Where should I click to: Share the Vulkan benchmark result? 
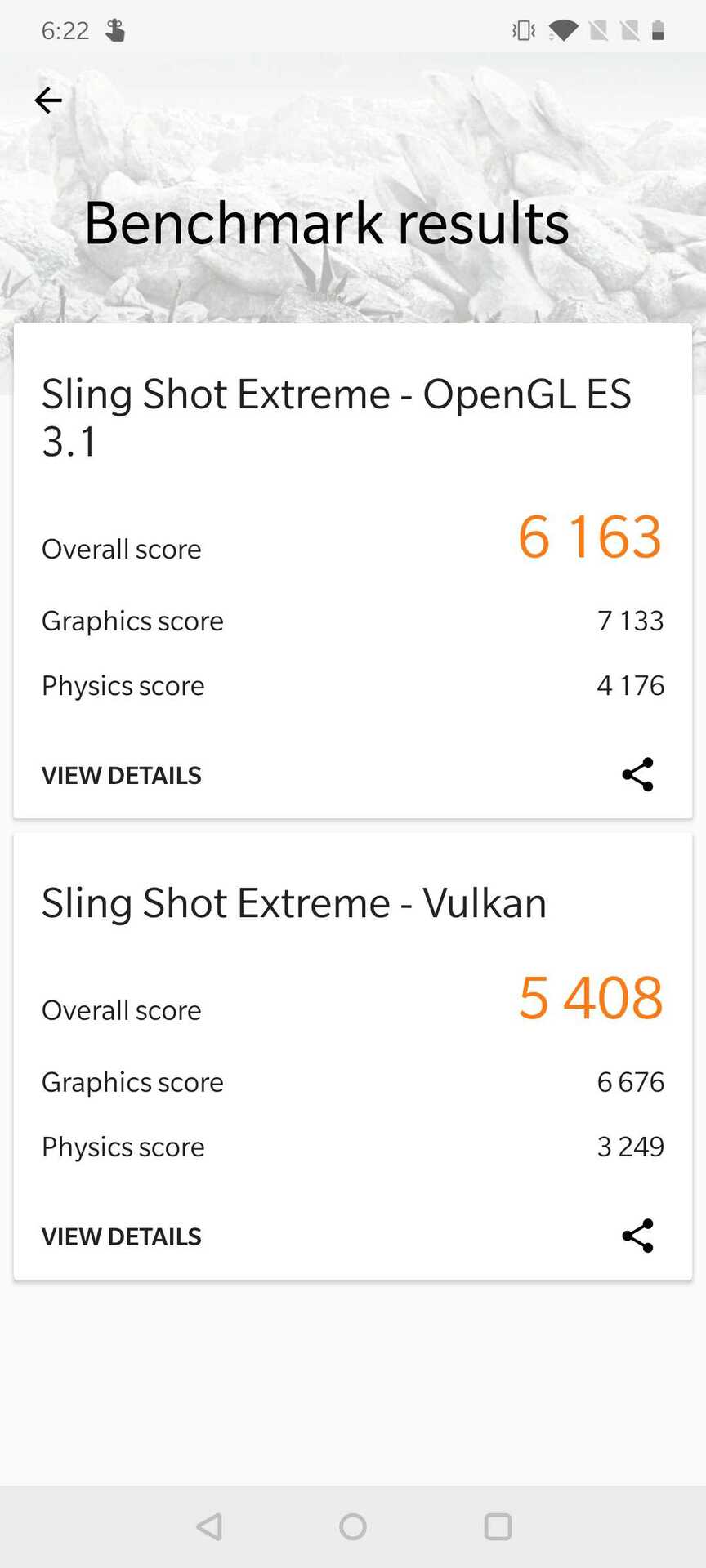click(x=637, y=1236)
